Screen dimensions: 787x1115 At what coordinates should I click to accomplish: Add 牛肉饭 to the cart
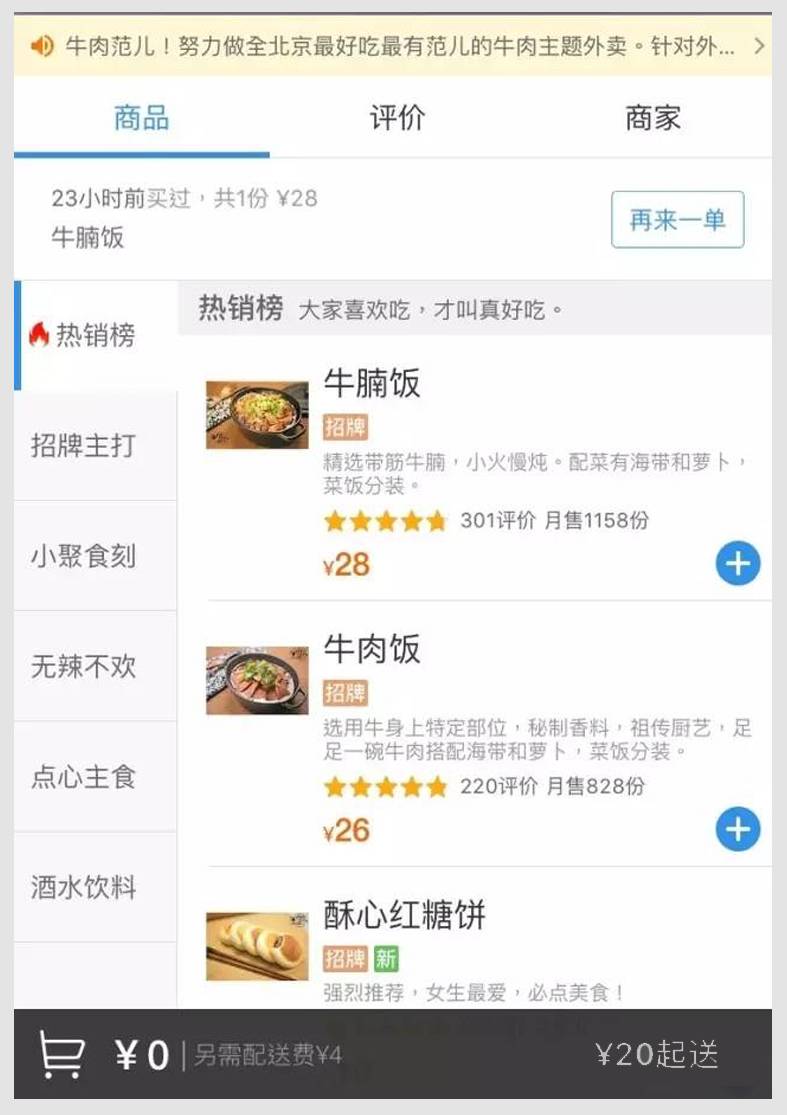738,830
